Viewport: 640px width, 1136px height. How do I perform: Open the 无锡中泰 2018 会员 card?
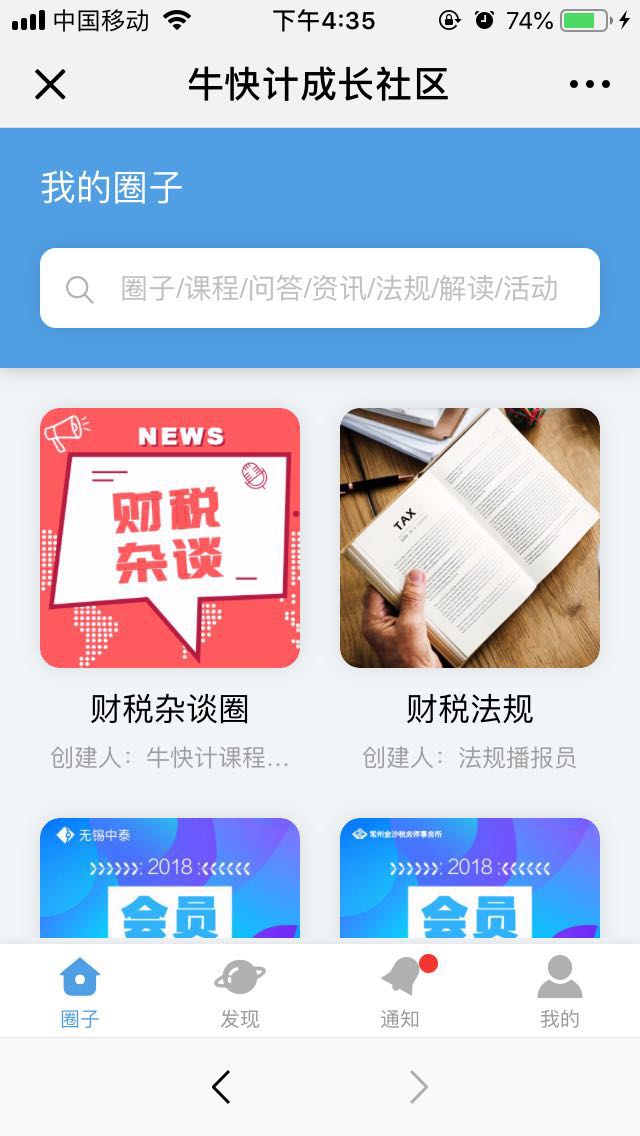[x=170, y=878]
